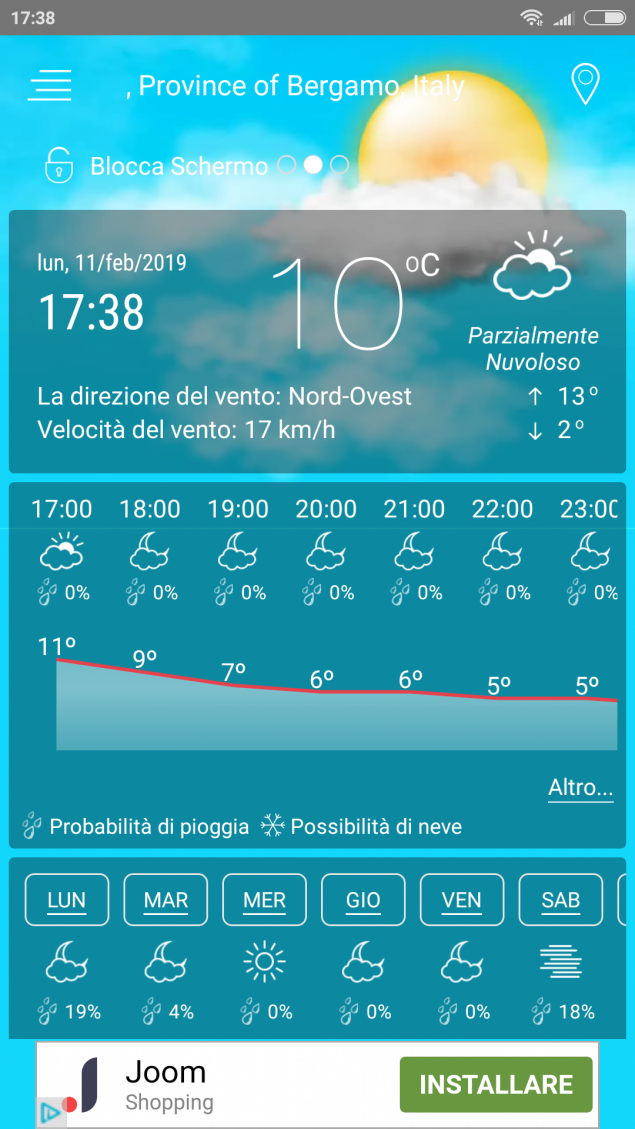Tap the location pin icon
635x1129 pixels.
click(586, 85)
